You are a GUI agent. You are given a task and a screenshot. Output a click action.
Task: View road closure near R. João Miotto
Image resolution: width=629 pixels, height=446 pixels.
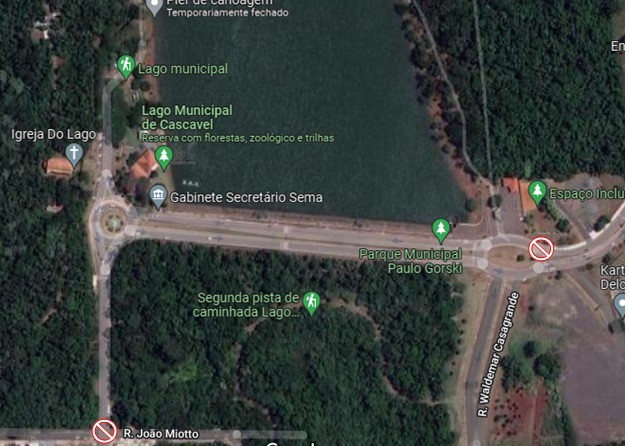coord(104,431)
